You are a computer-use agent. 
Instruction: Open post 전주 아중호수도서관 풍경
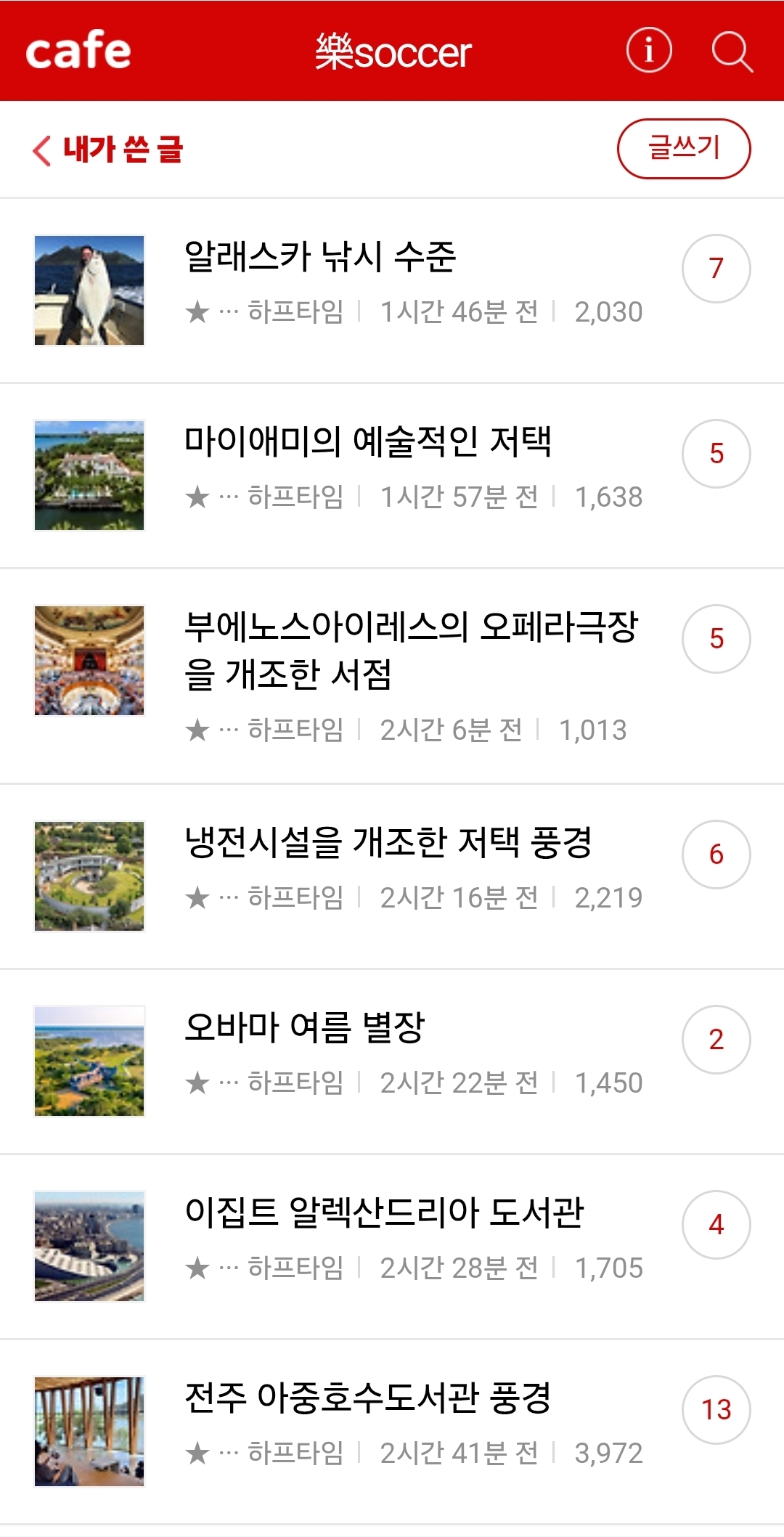coord(367,1398)
